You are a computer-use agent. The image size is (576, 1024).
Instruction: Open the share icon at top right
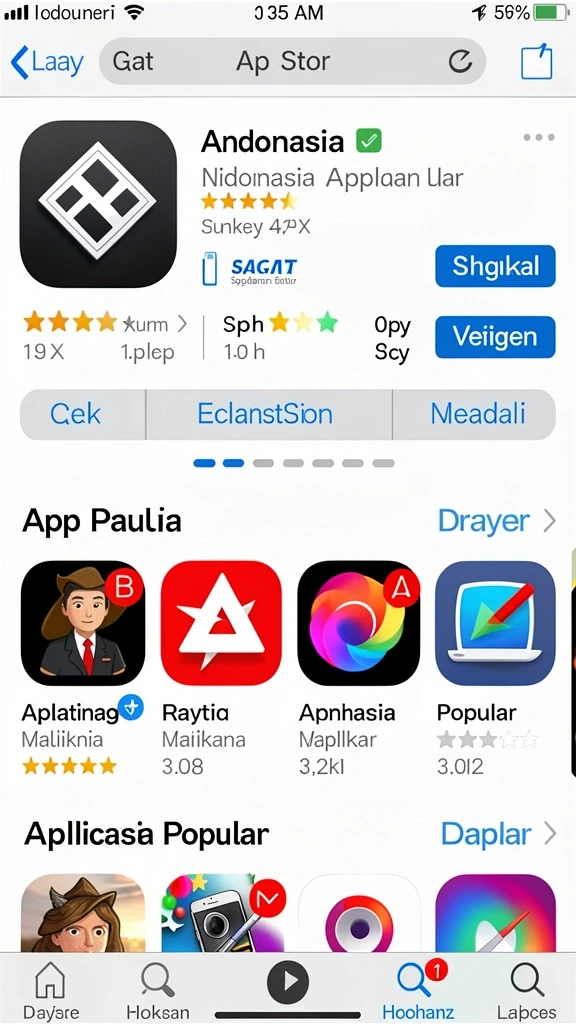(536, 62)
